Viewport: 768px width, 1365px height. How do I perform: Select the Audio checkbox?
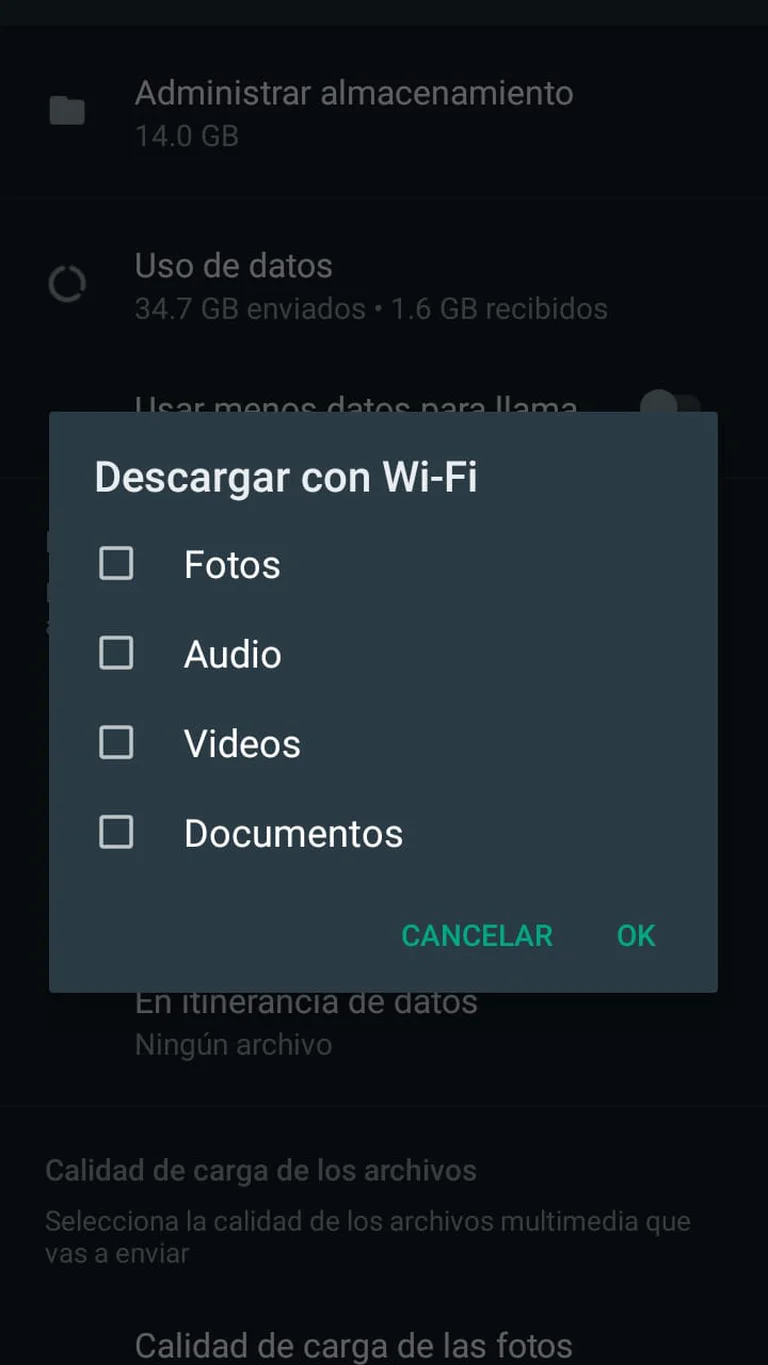click(x=116, y=653)
